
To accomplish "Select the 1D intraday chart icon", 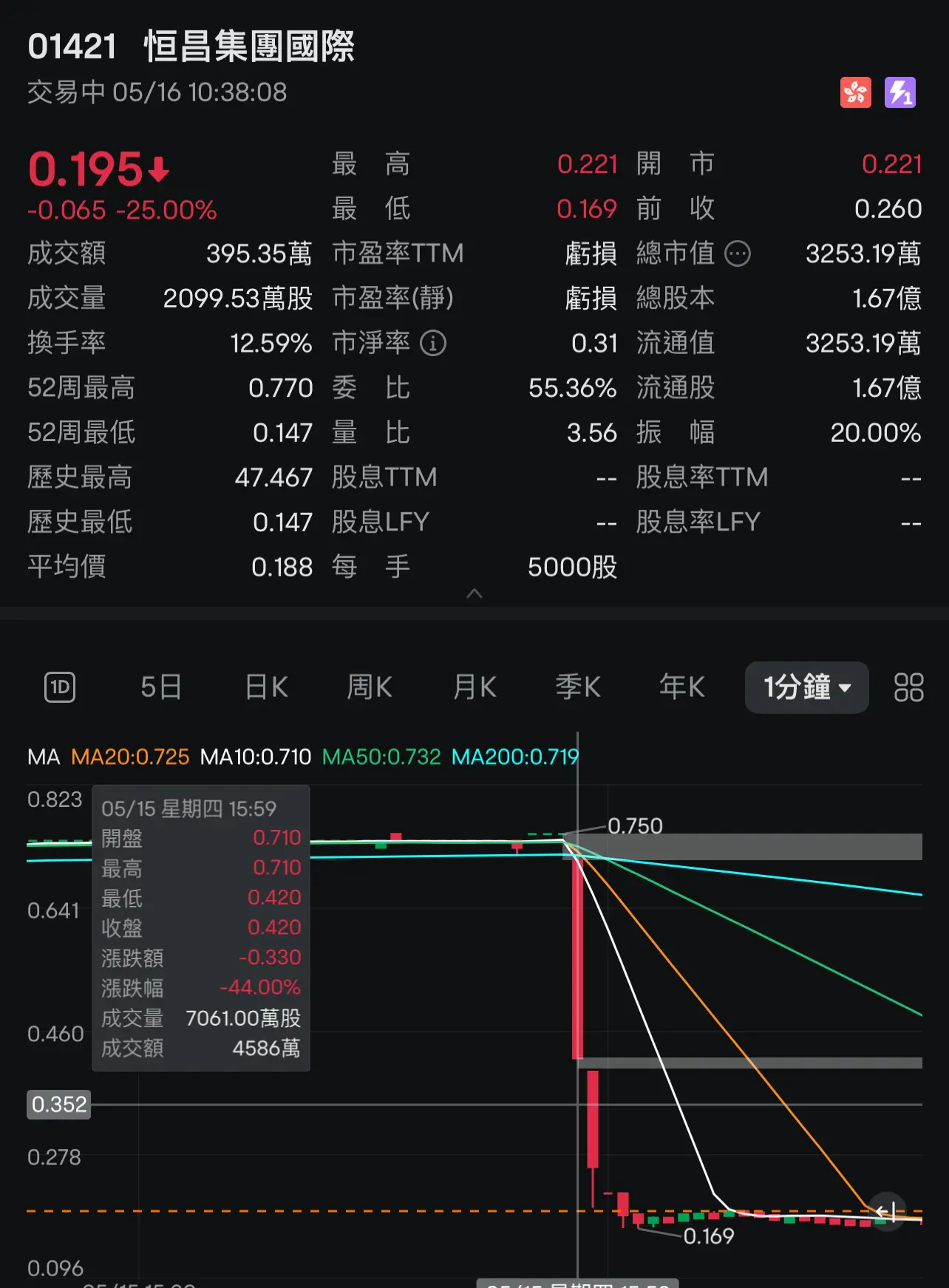I will [x=59, y=687].
